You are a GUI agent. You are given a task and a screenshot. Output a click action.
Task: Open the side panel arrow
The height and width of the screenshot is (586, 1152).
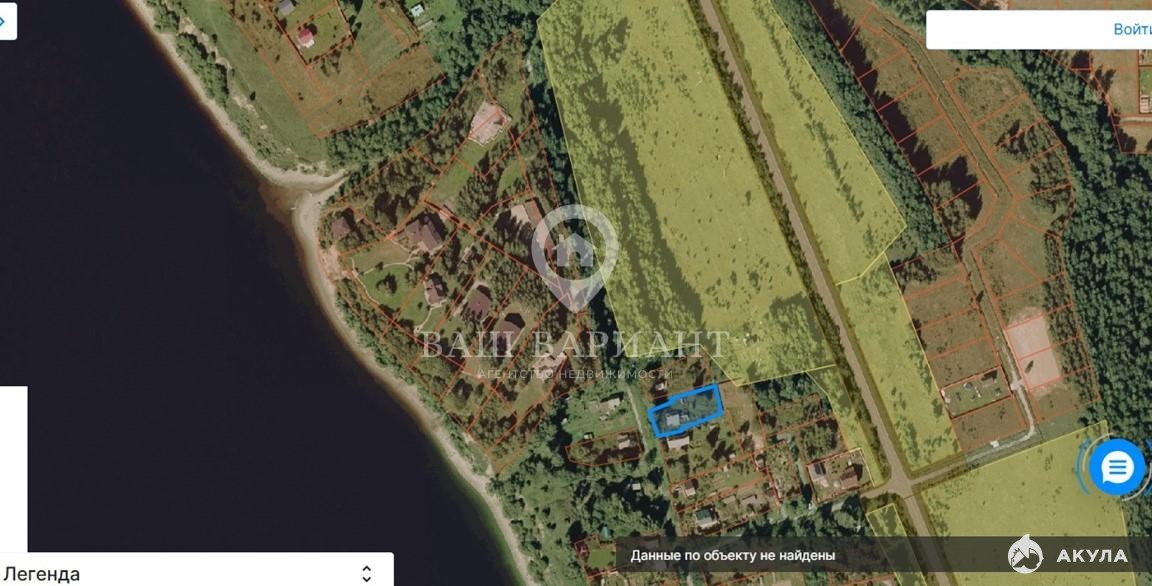5,21
